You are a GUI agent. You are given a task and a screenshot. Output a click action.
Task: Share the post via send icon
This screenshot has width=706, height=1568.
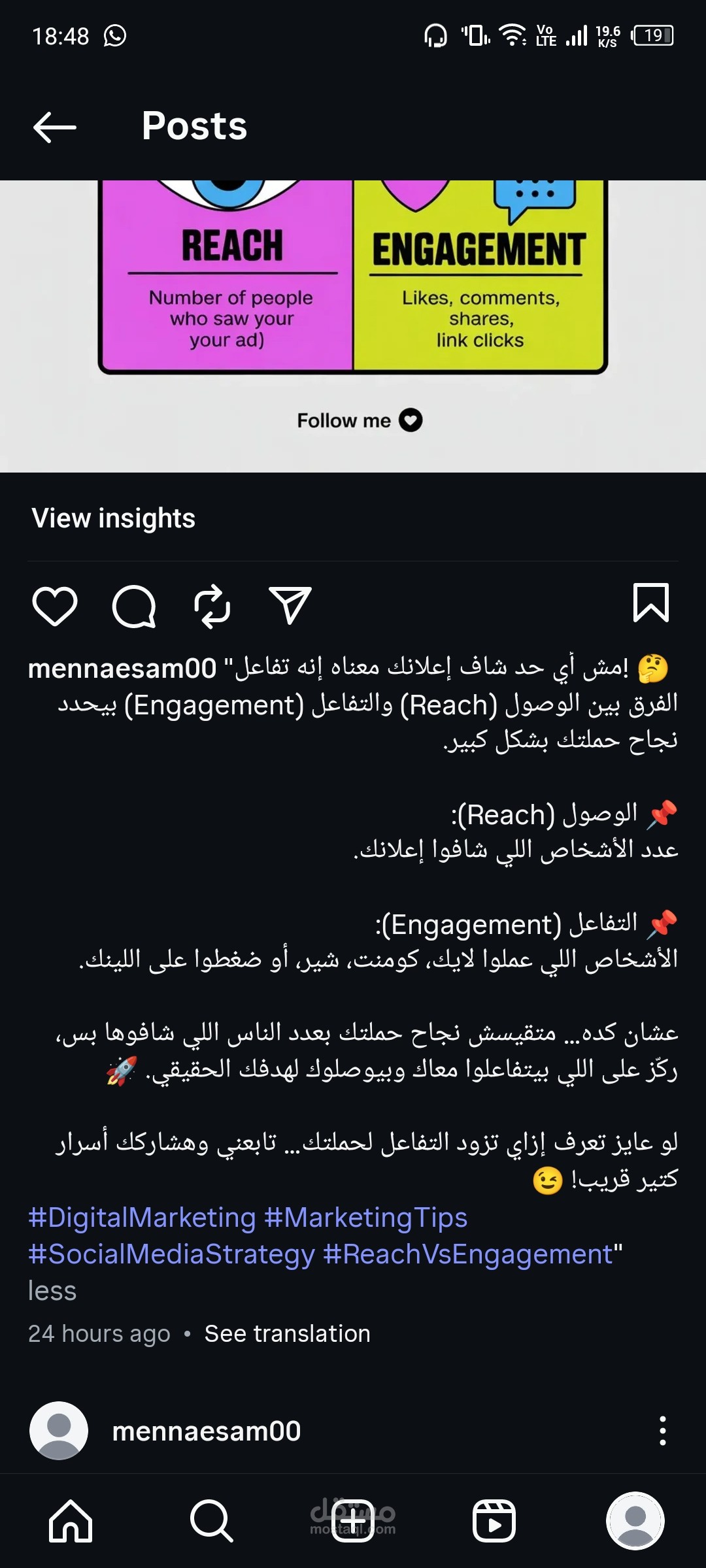pos(290,605)
